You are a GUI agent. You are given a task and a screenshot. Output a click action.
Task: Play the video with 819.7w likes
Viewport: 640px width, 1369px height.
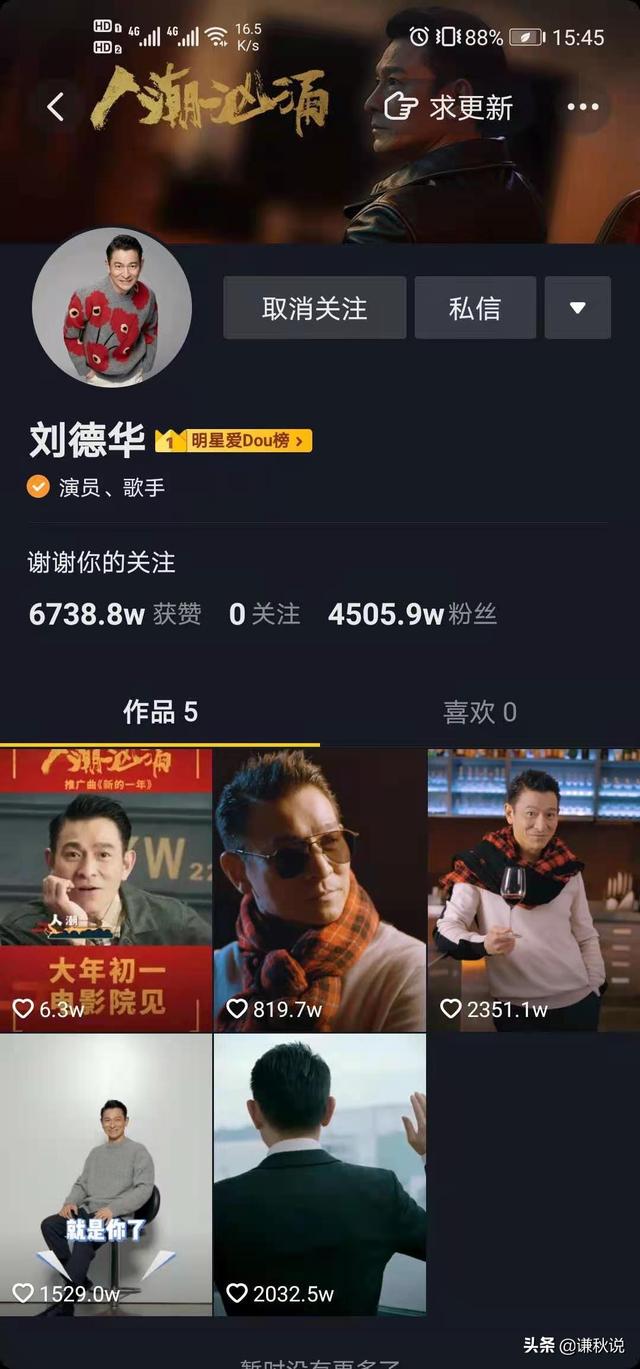(x=320, y=890)
